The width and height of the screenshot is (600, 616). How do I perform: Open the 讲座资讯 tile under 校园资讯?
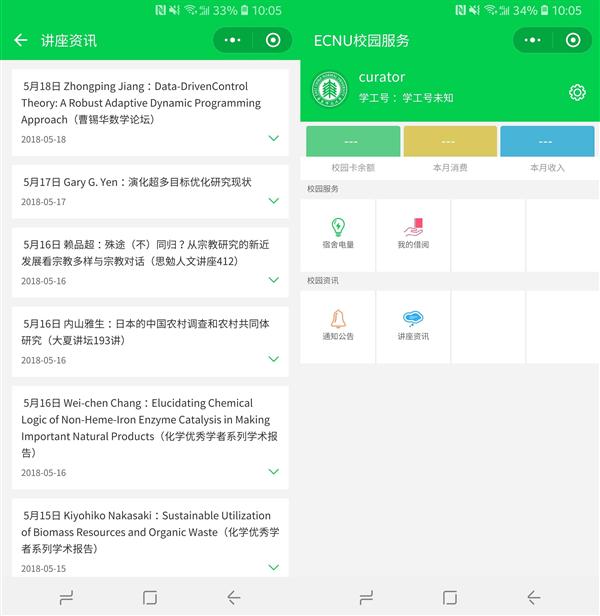413,326
